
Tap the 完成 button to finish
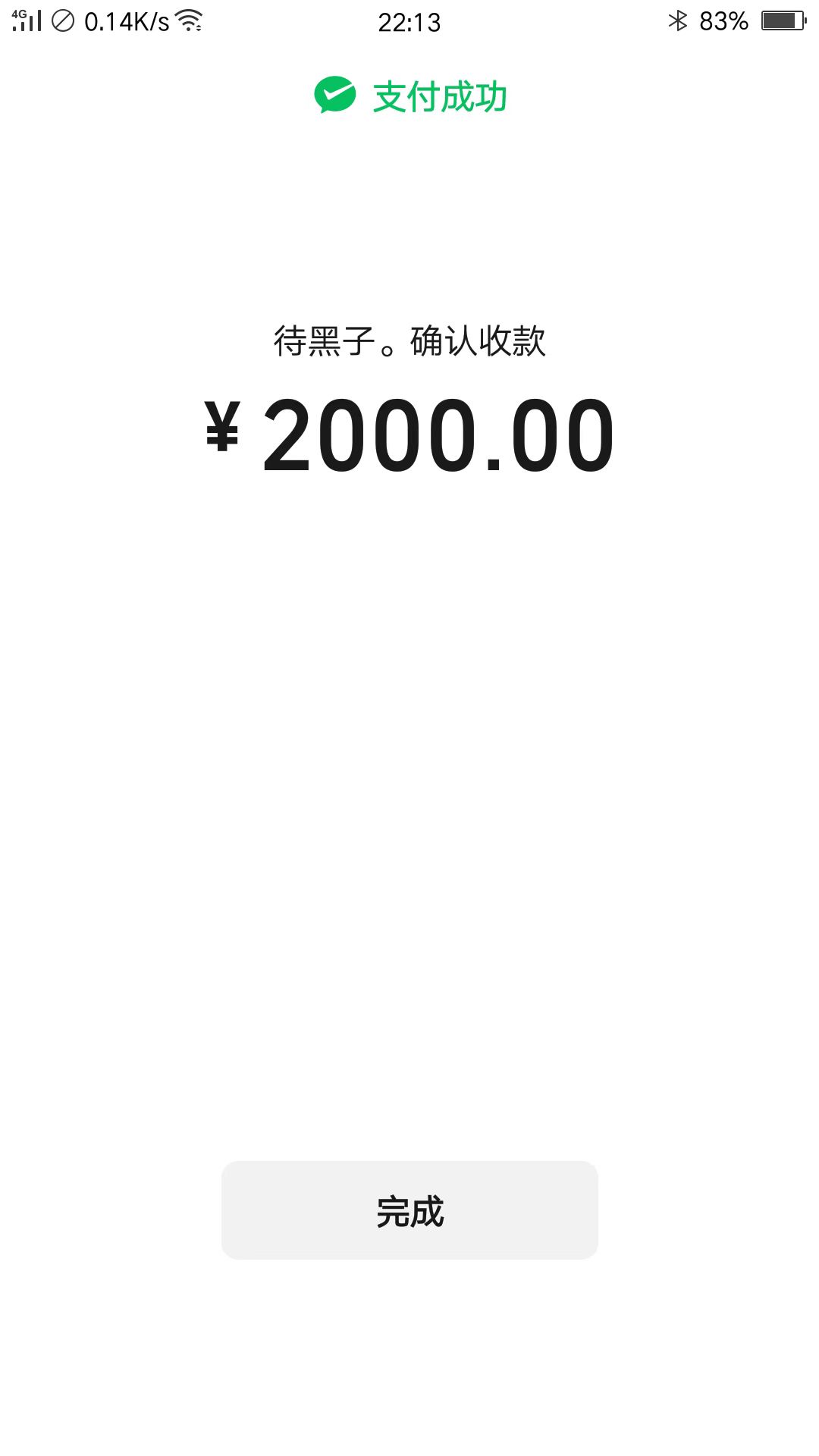click(x=409, y=1210)
